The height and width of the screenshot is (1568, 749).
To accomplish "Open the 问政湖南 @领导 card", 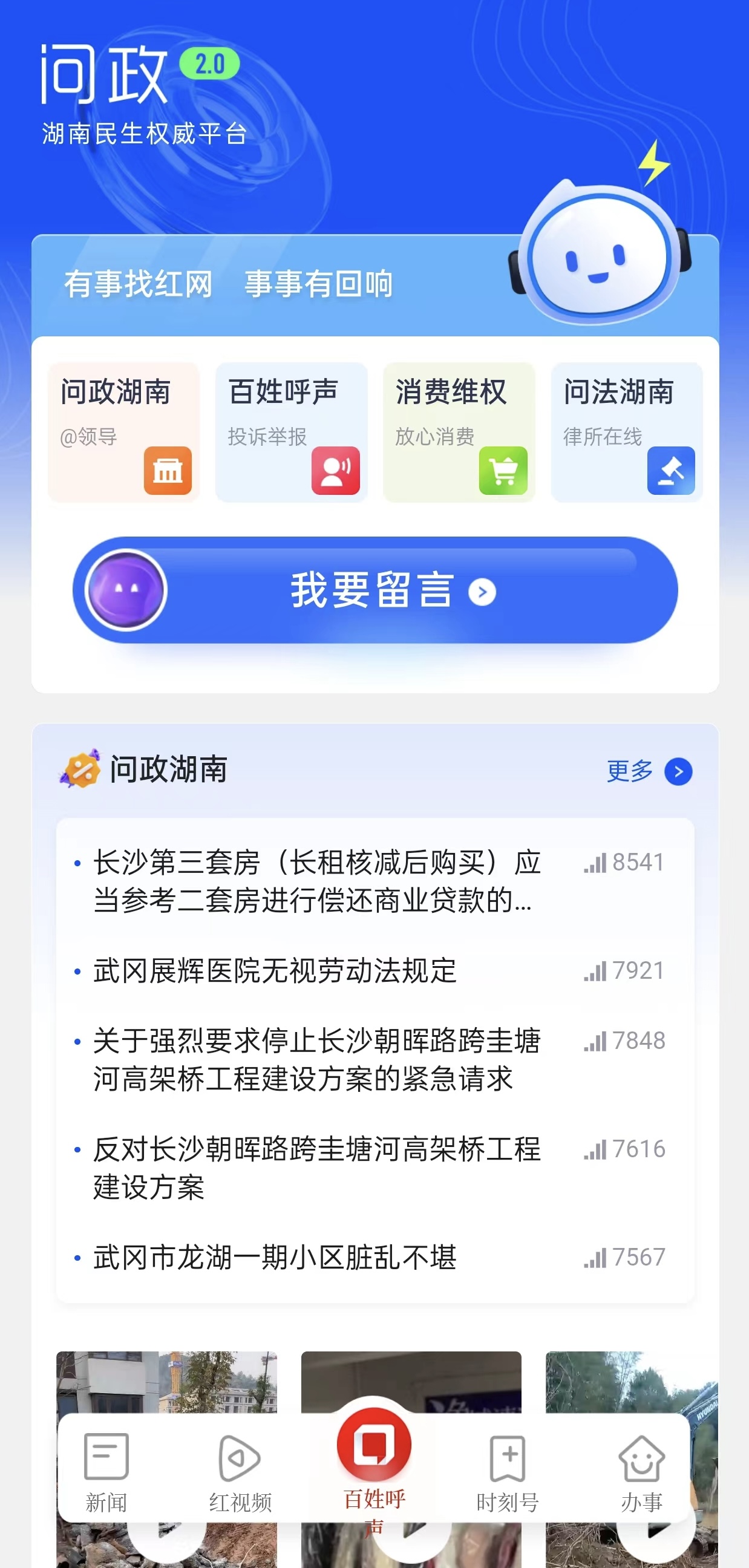I will (x=123, y=432).
